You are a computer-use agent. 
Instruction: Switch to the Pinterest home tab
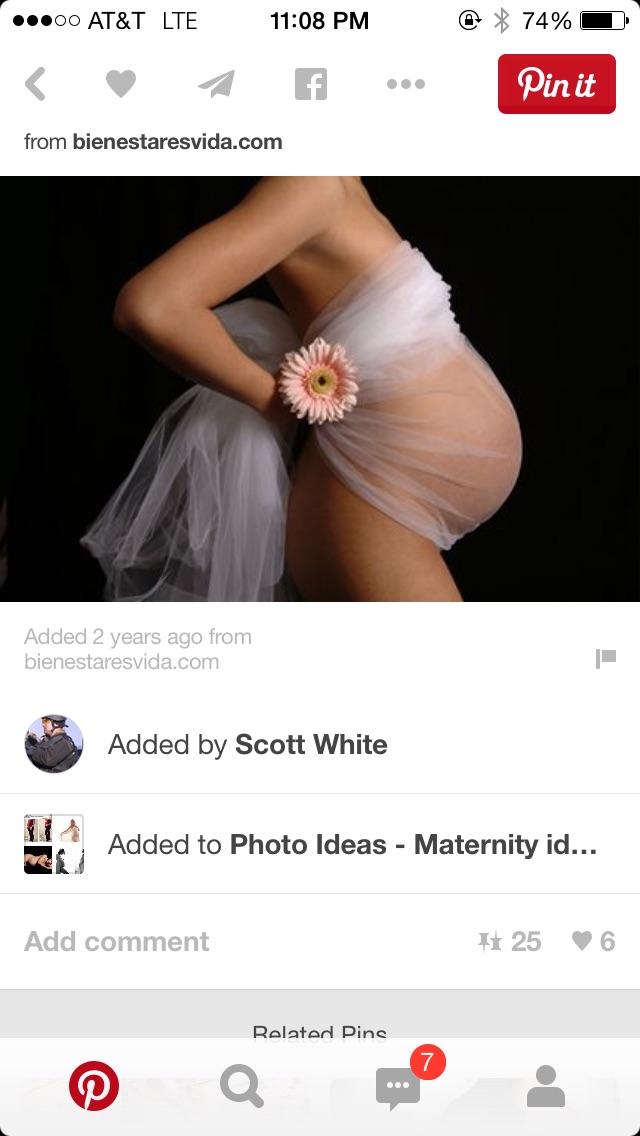point(94,1086)
